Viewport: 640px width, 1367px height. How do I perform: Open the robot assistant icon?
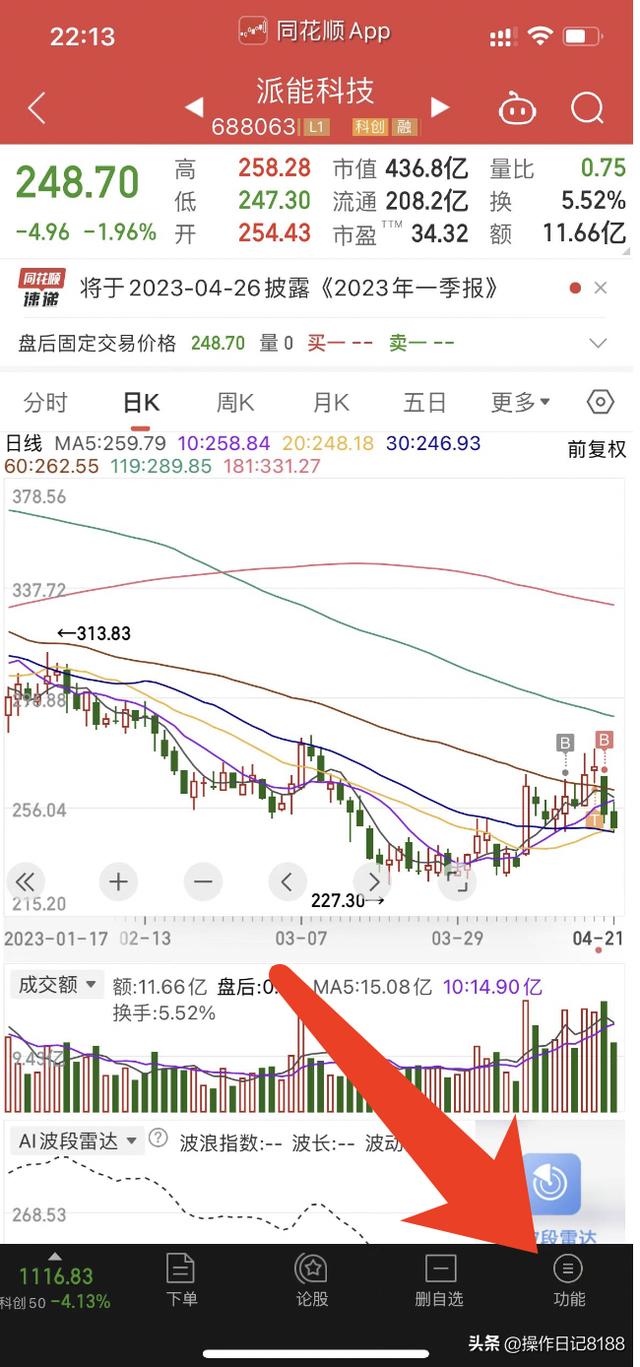(x=517, y=109)
